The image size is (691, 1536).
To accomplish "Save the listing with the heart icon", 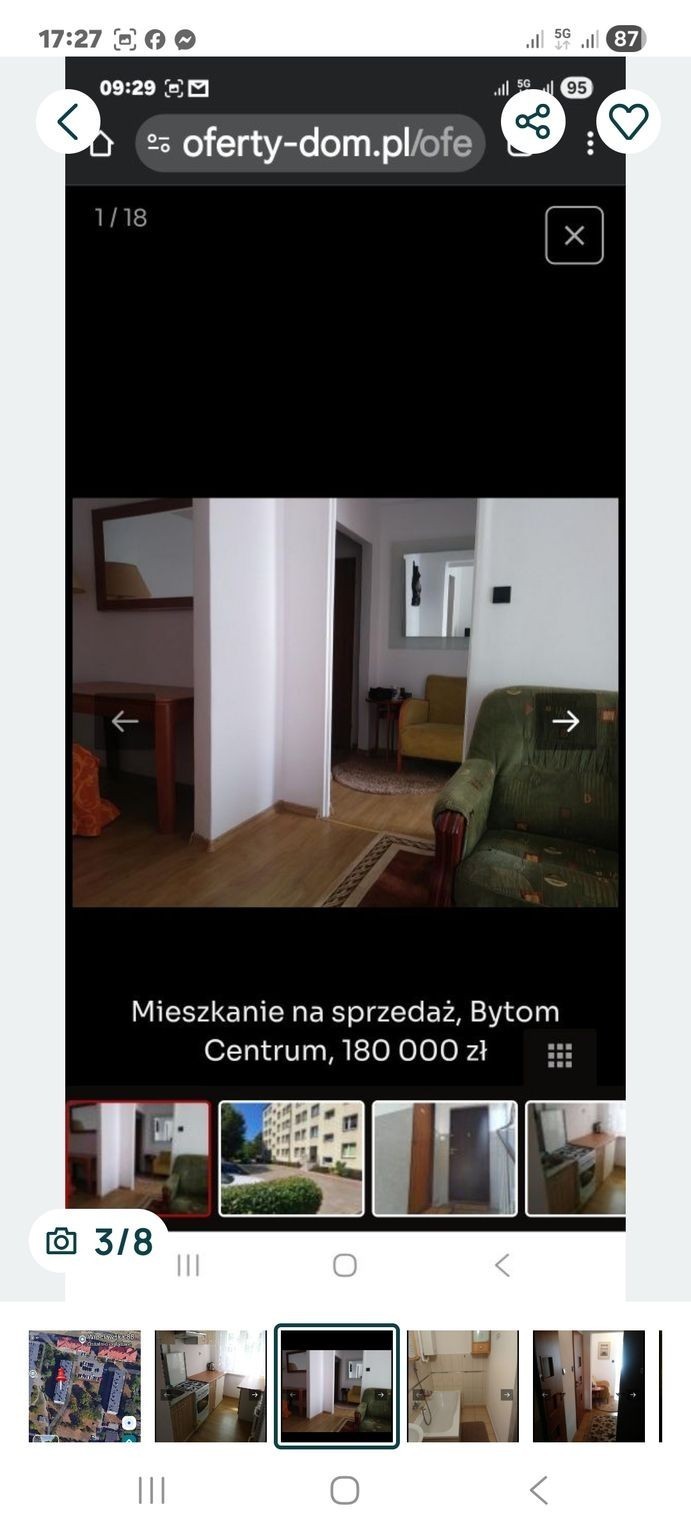I will coord(629,122).
